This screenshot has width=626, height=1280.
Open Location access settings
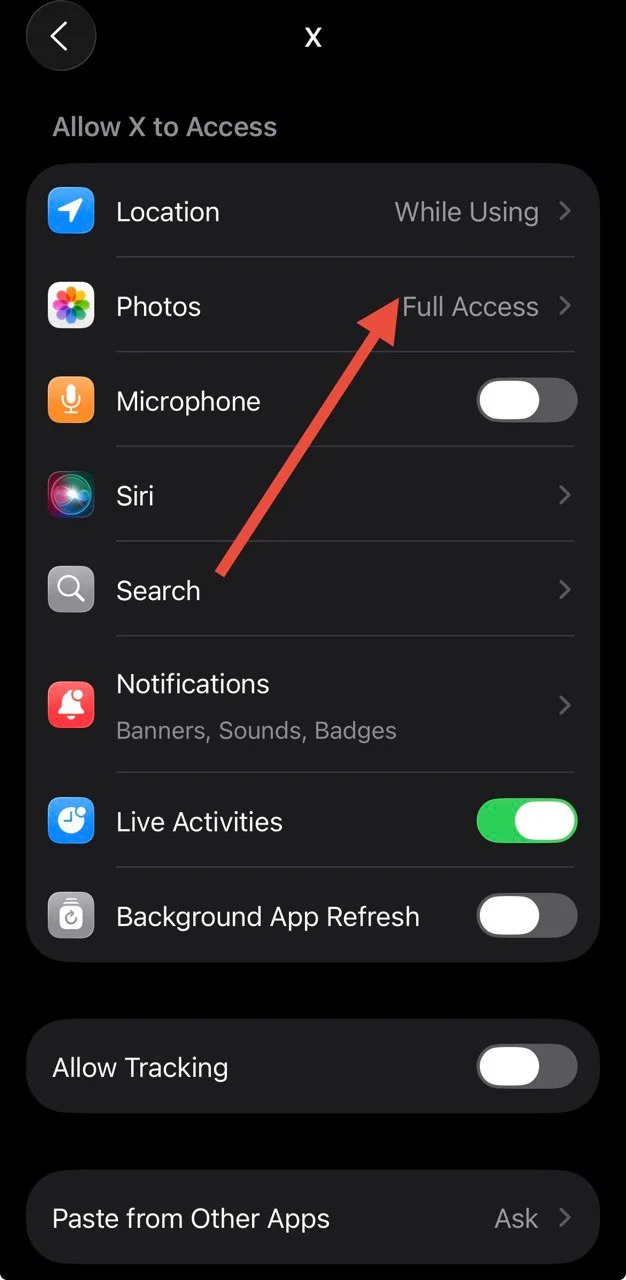coord(312,212)
